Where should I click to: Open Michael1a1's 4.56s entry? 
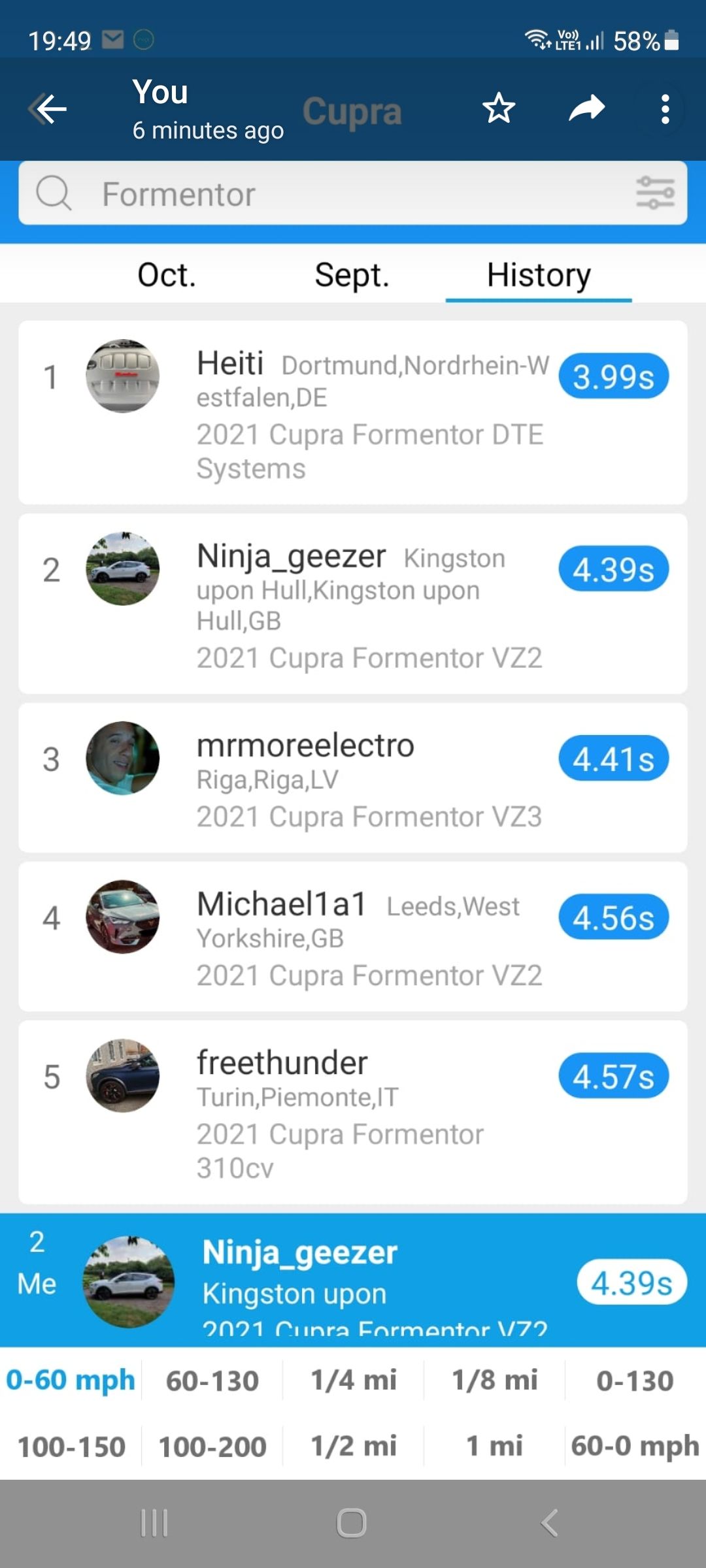click(x=353, y=936)
